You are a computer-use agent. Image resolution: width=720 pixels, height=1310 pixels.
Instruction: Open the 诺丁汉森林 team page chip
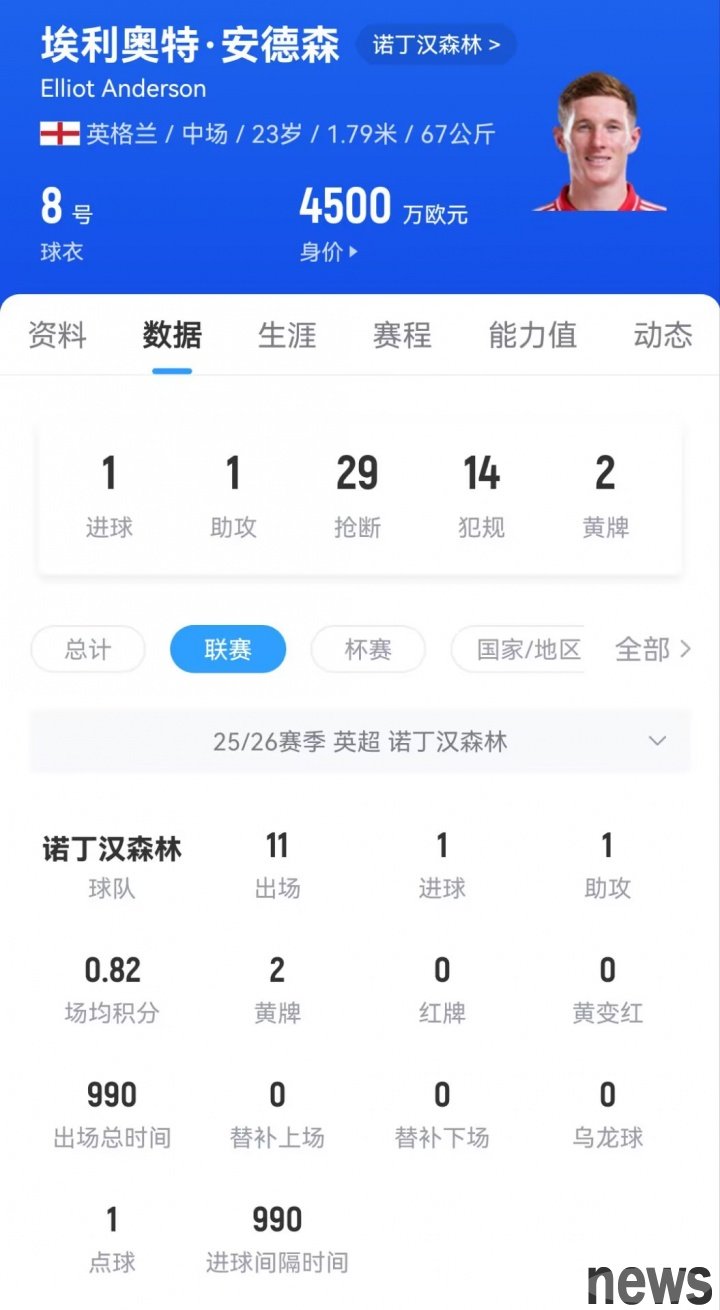pyautogui.click(x=436, y=45)
